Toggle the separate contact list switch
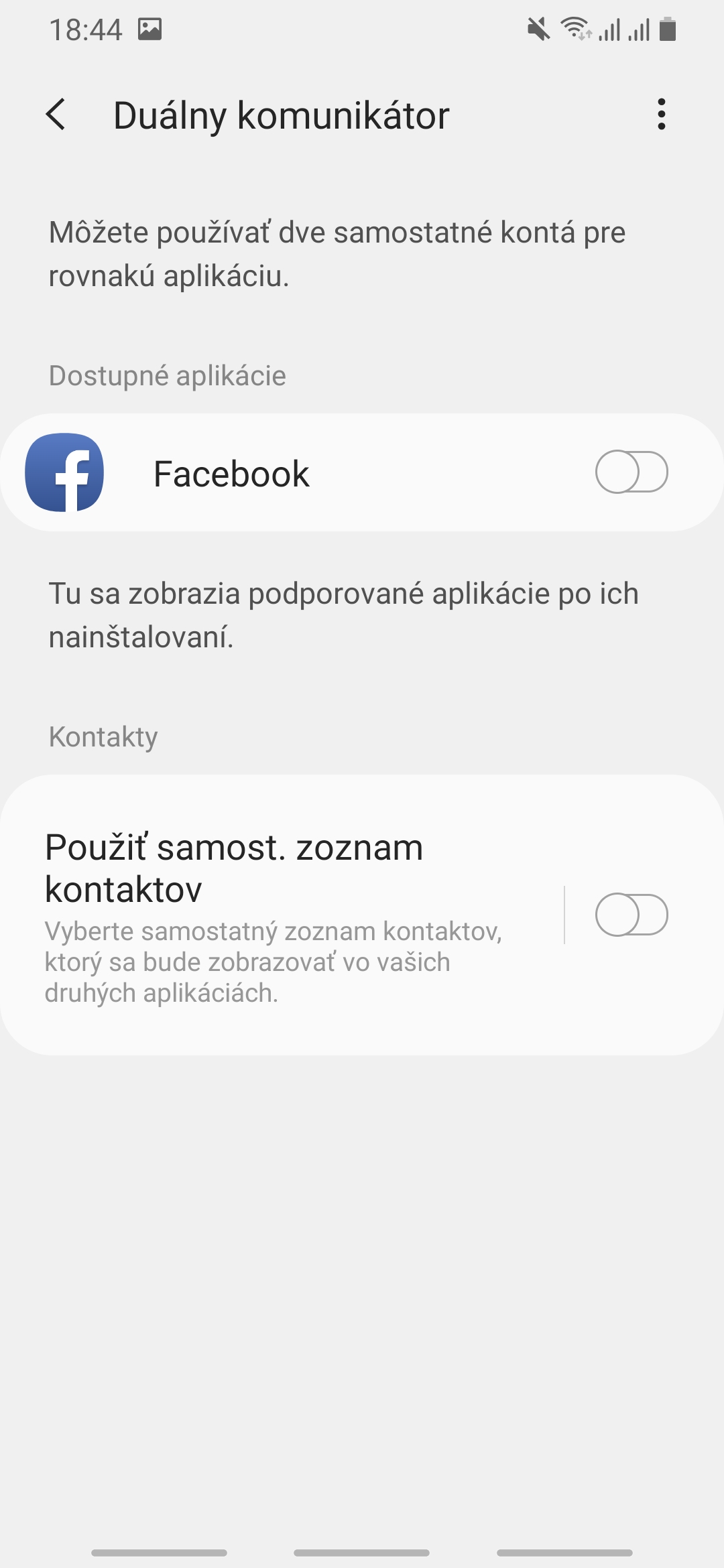Viewport: 724px width, 1568px height. [631, 915]
